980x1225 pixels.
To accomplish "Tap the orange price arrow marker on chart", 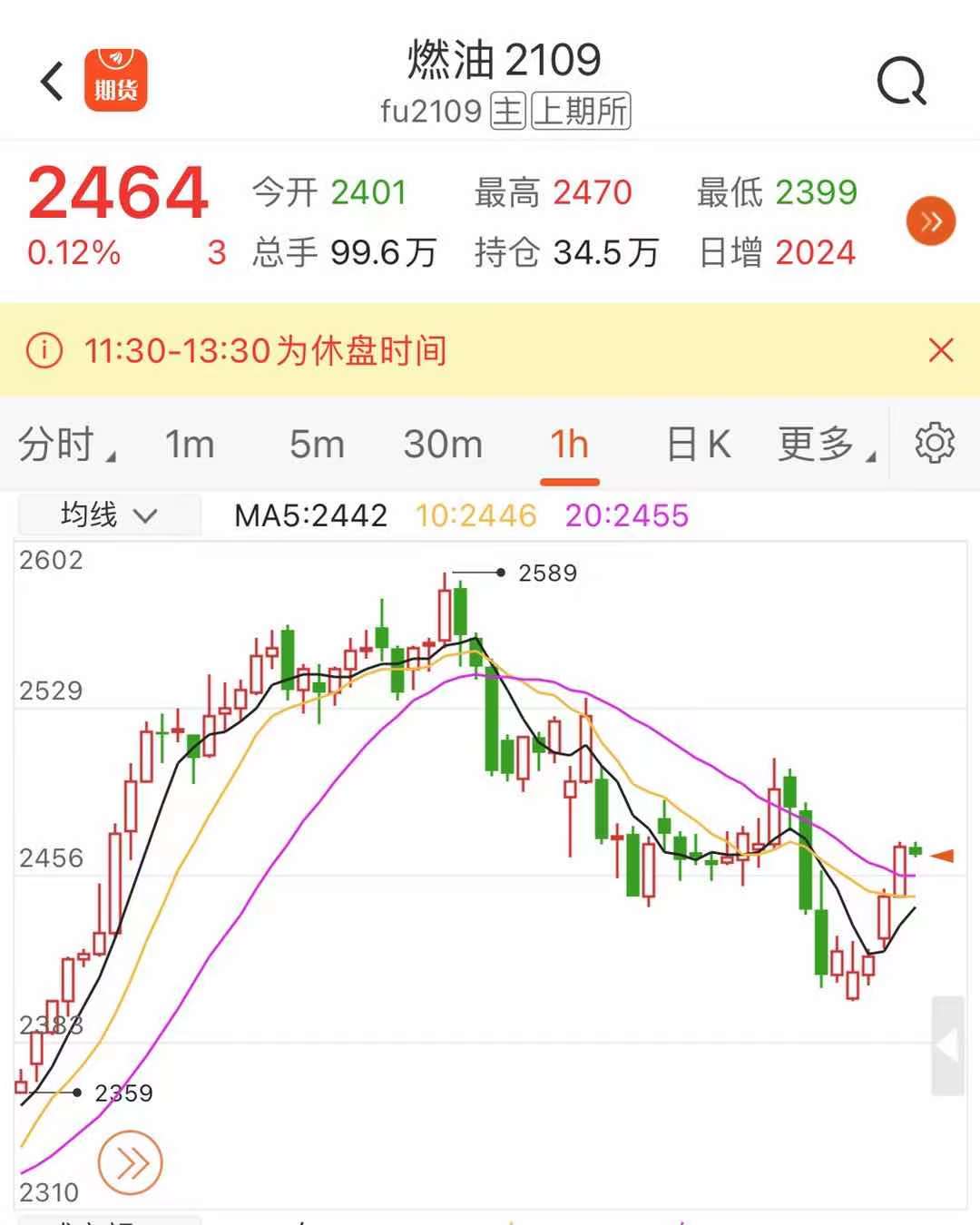I will tap(944, 855).
